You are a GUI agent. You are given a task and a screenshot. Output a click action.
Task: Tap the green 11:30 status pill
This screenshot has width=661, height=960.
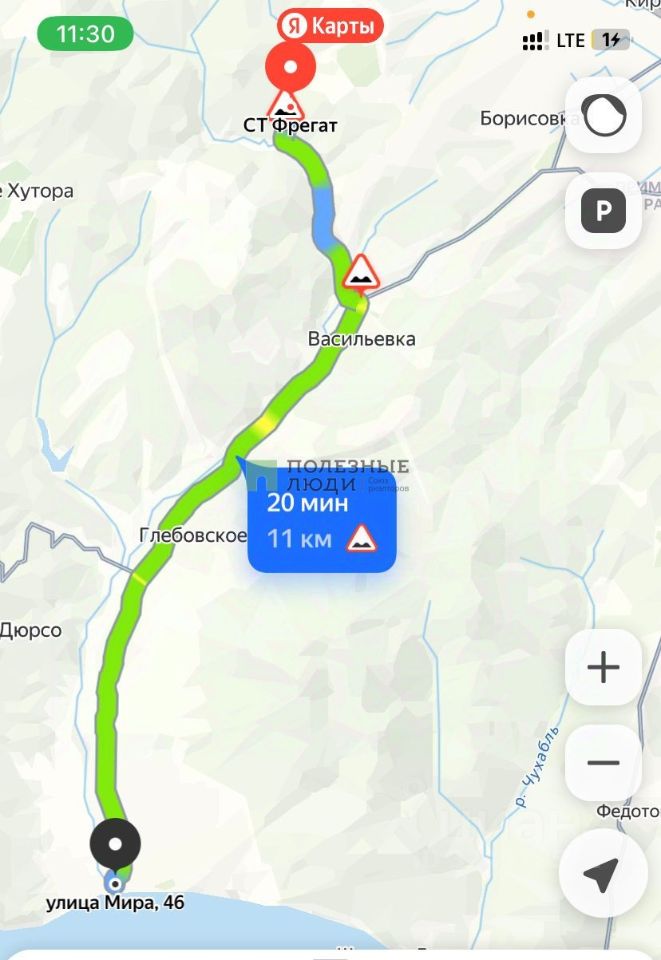(x=85, y=33)
